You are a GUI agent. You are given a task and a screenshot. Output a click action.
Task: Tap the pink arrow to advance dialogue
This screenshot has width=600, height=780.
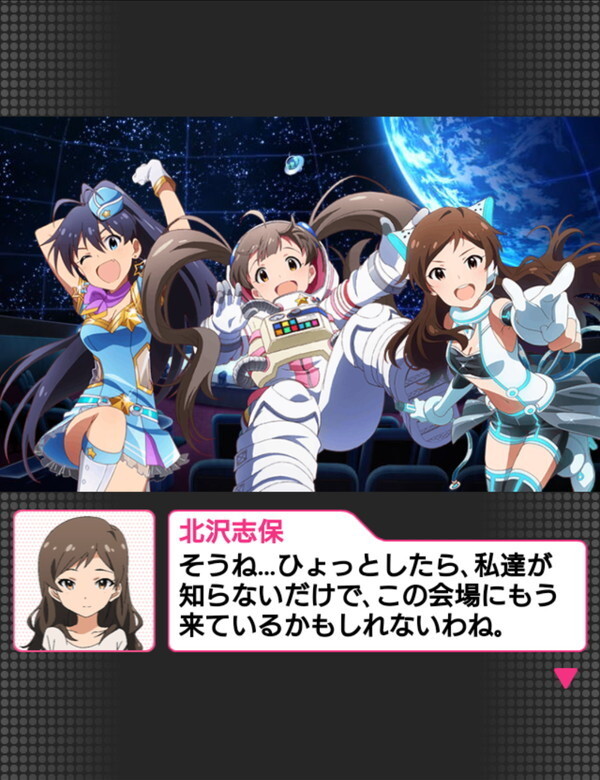(x=565, y=678)
